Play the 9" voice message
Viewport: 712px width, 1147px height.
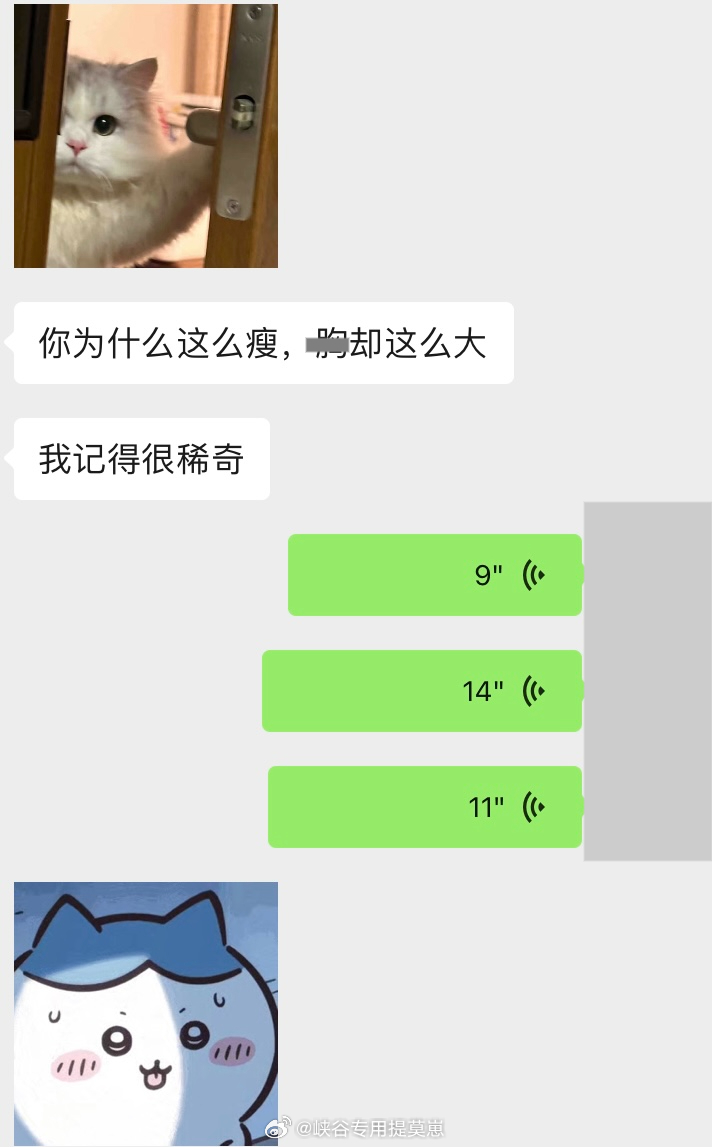(434, 575)
